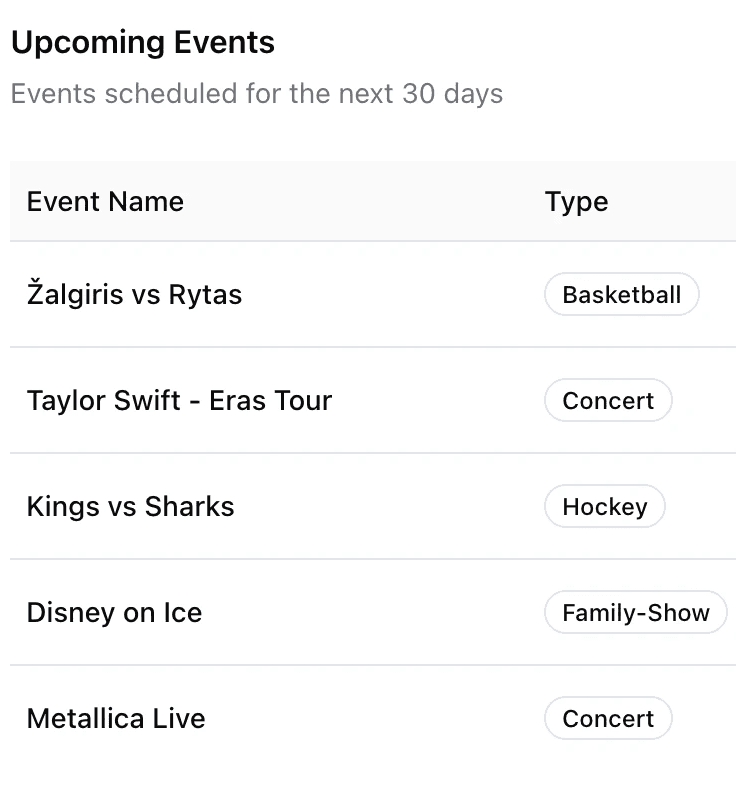The image size is (736, 810).
Task: Select the Žalgiris vs Rytas table row
Action: (368, 294)
